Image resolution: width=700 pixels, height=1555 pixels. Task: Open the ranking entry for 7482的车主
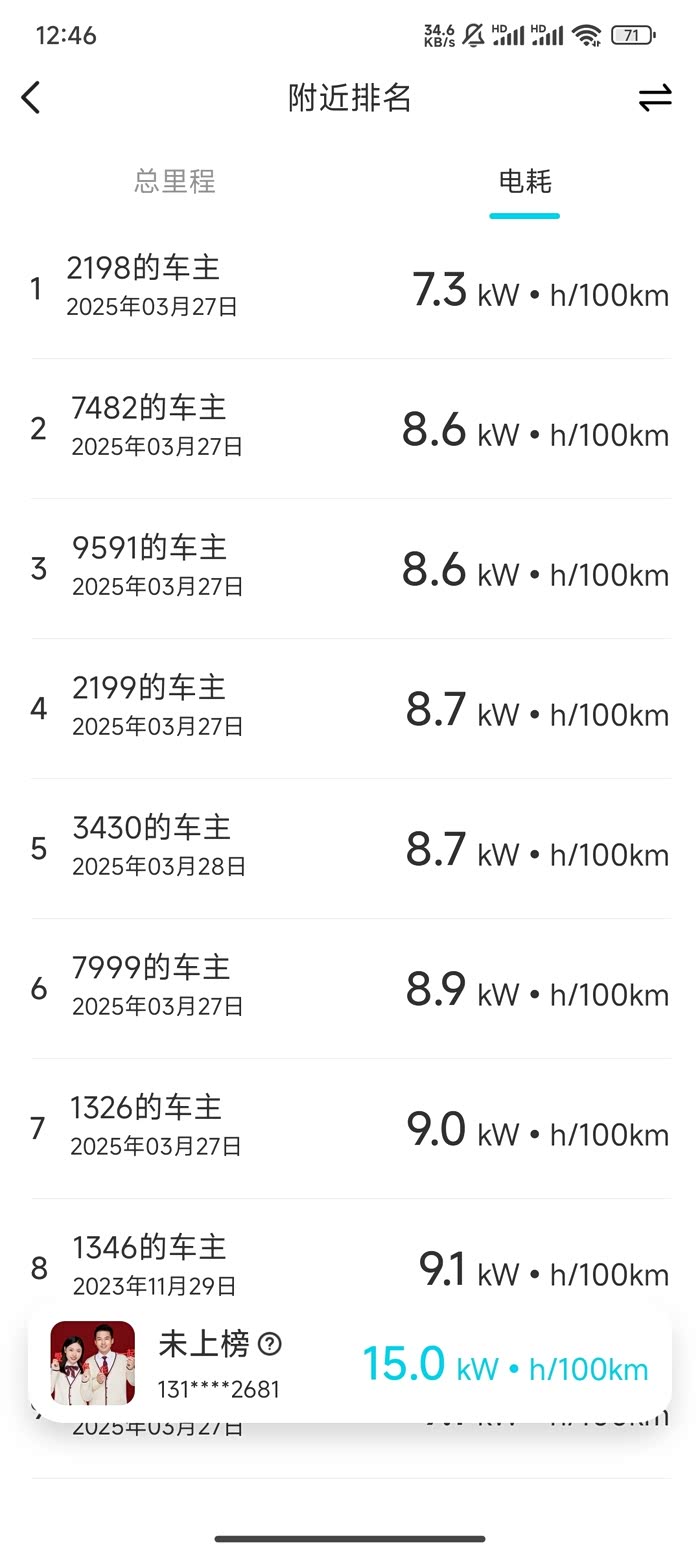(350, 428)
